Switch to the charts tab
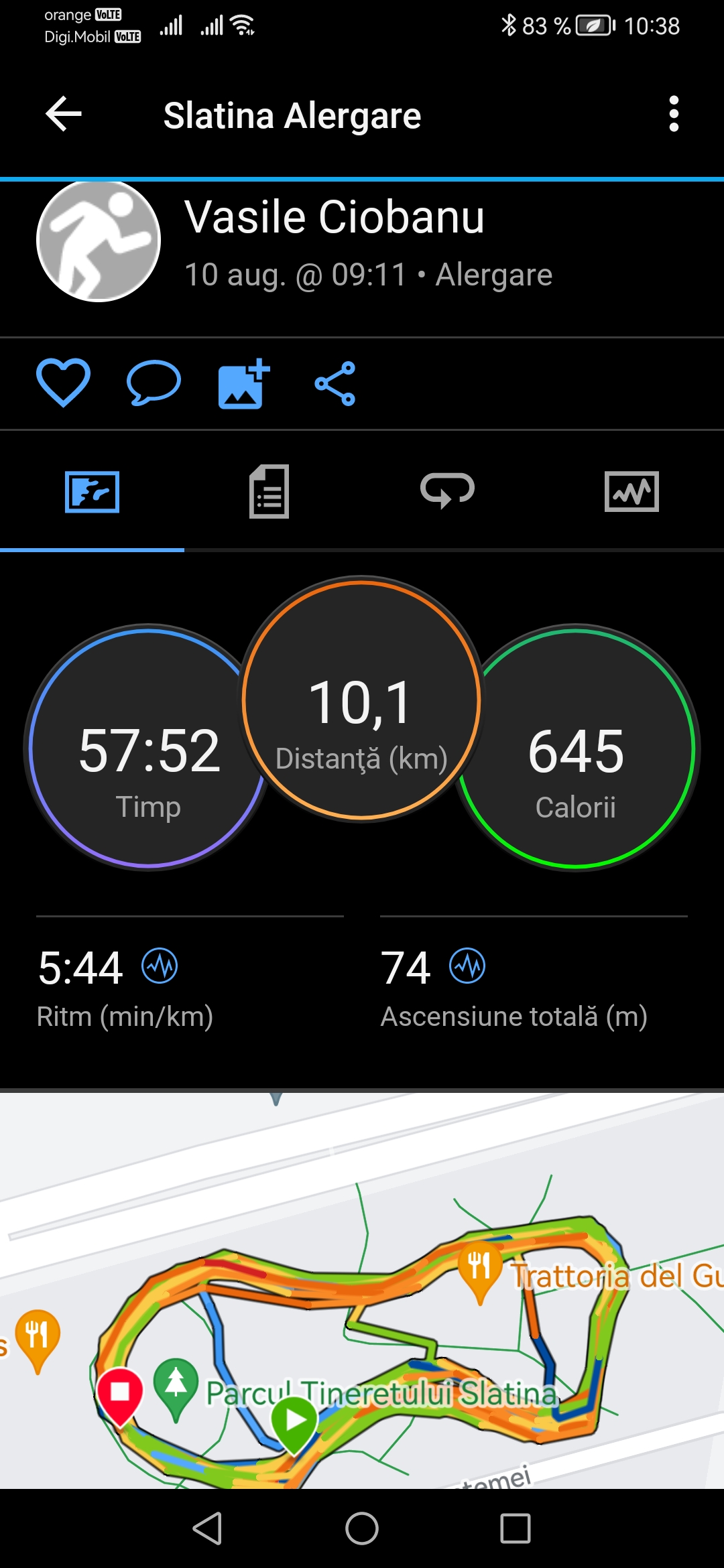The height and width of the screenshot is (1568, 724). (631, 491)
